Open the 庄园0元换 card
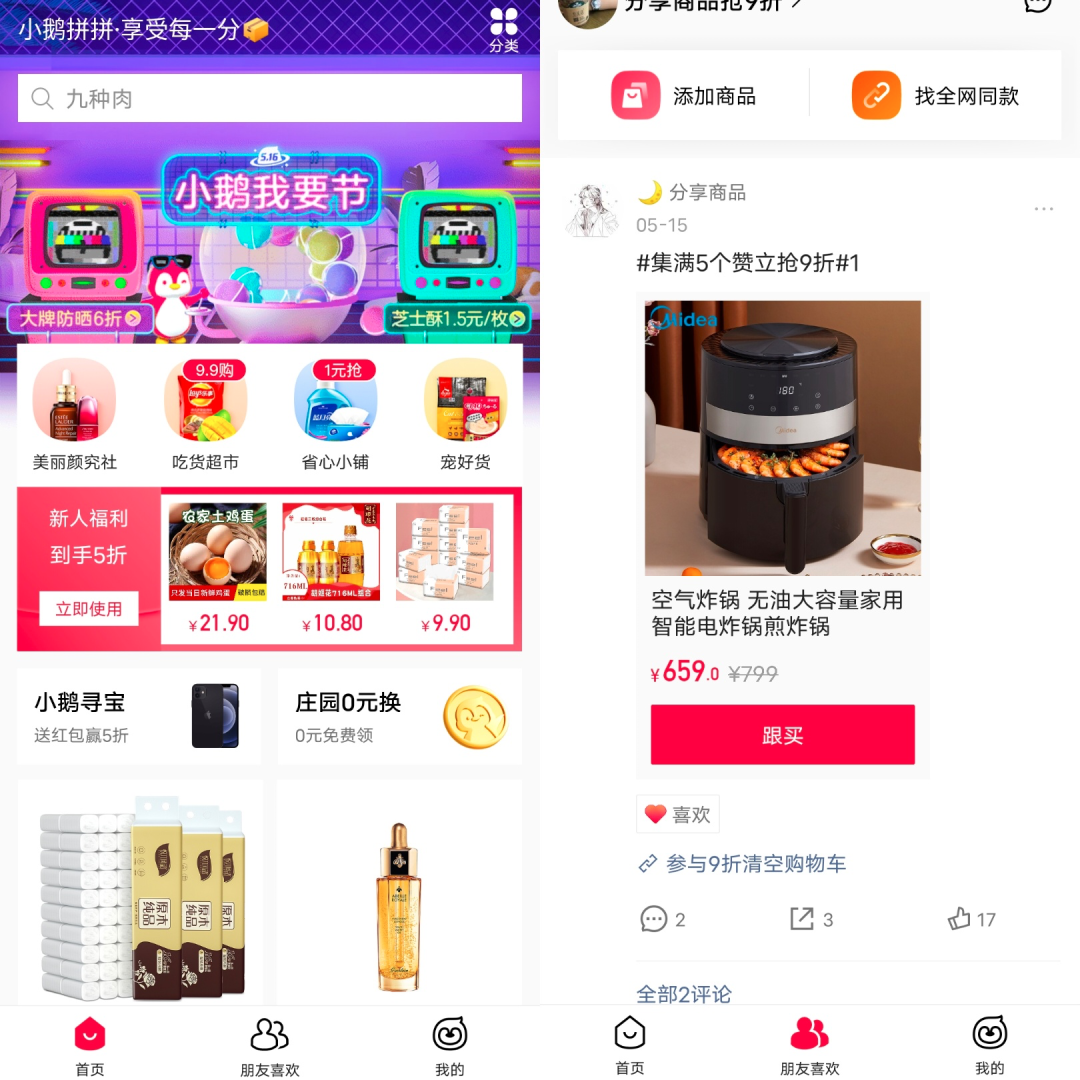The height and width of the screenshot is (1080, 1080). [x=400, y=717]
